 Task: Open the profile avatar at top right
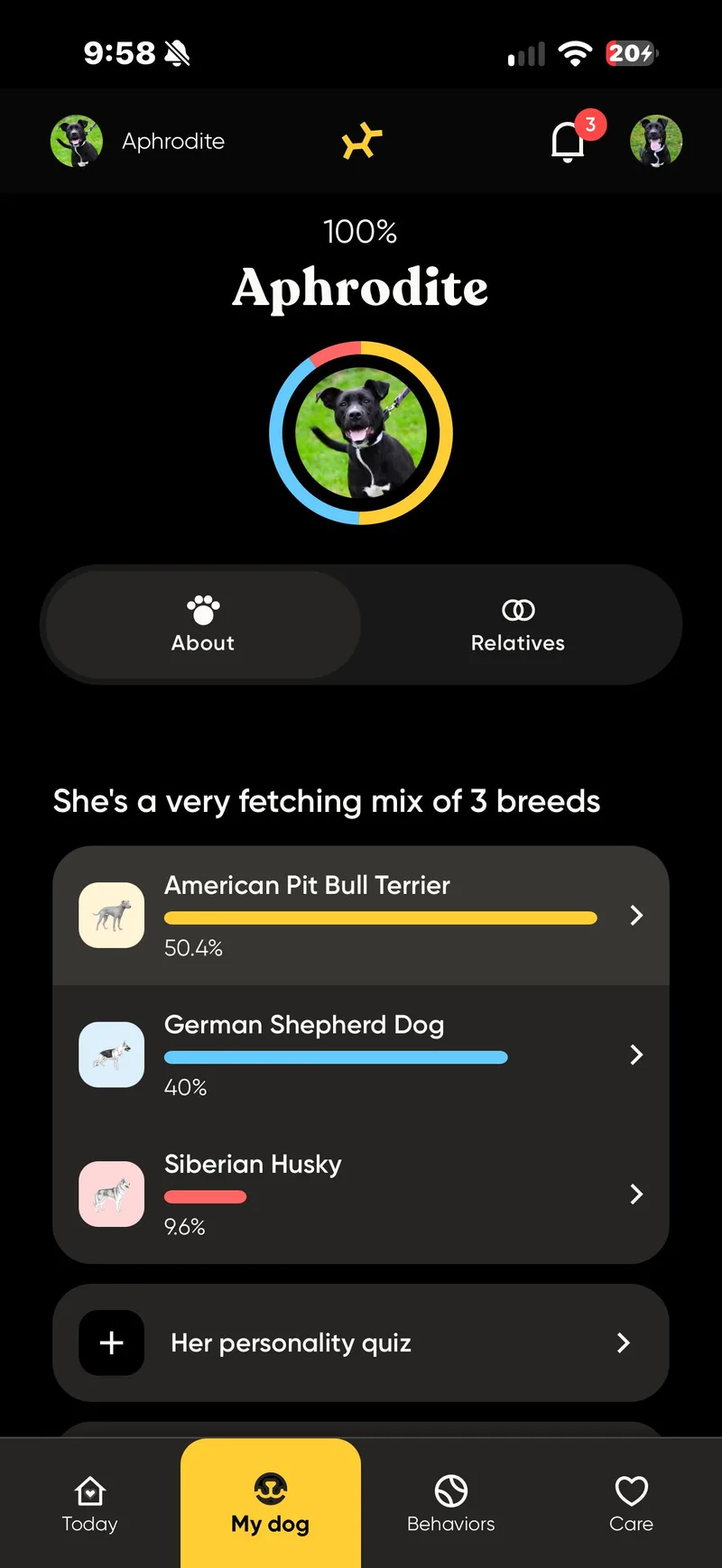[656, 142]
